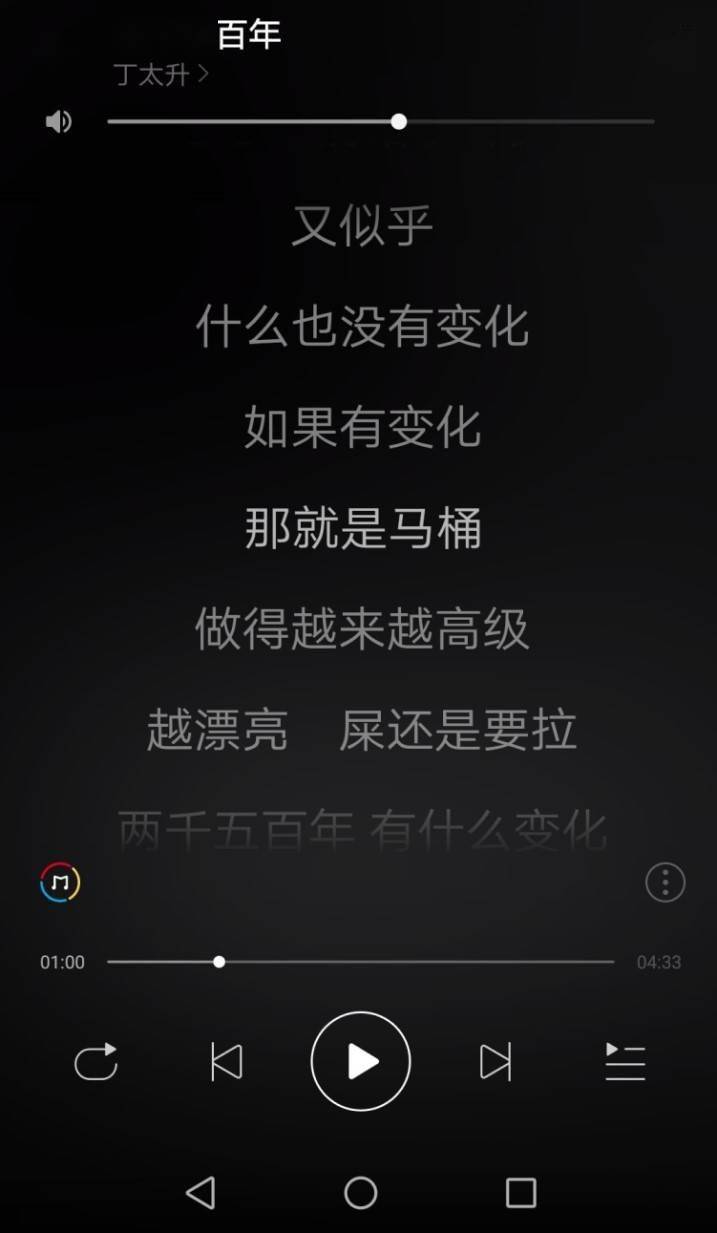
Task: Skip to the previous track
Action: coord(227,1062)
